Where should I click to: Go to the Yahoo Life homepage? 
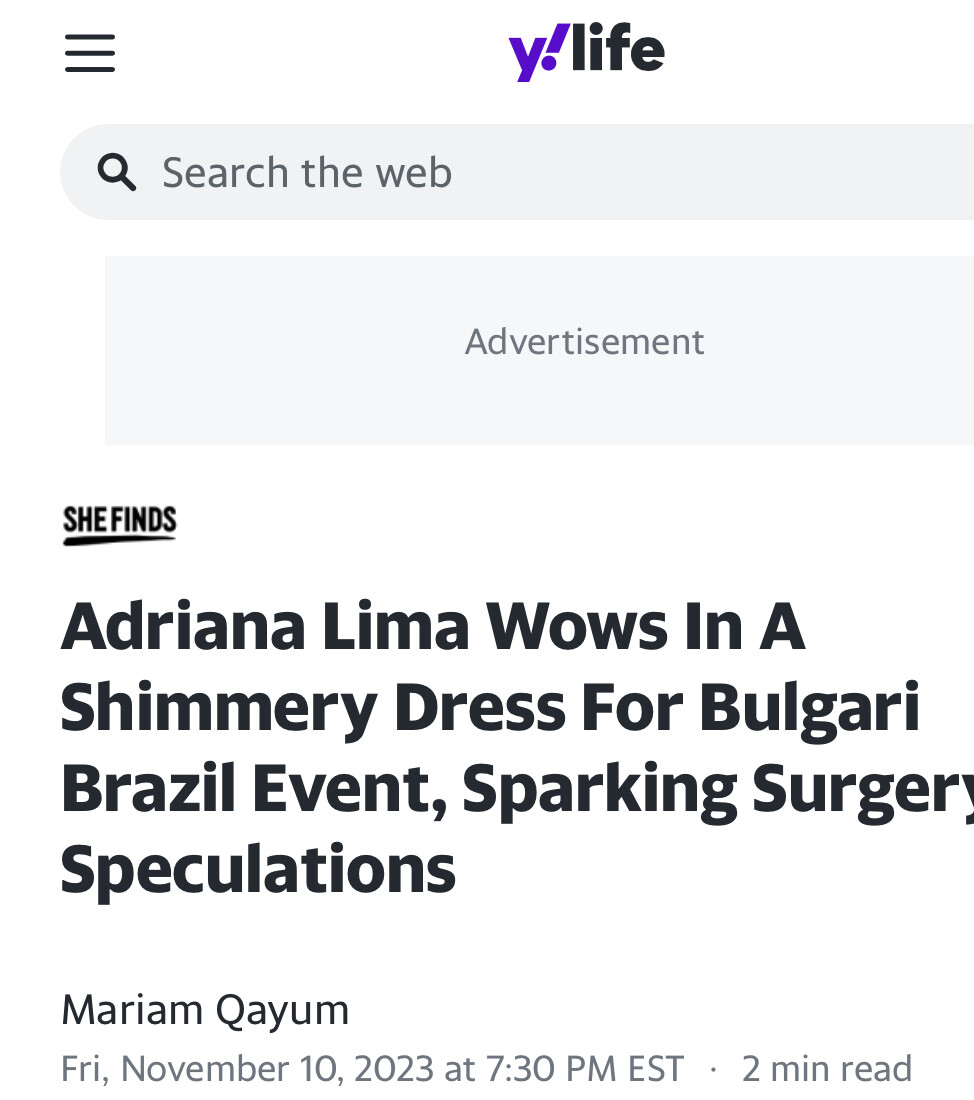point(586,51)
